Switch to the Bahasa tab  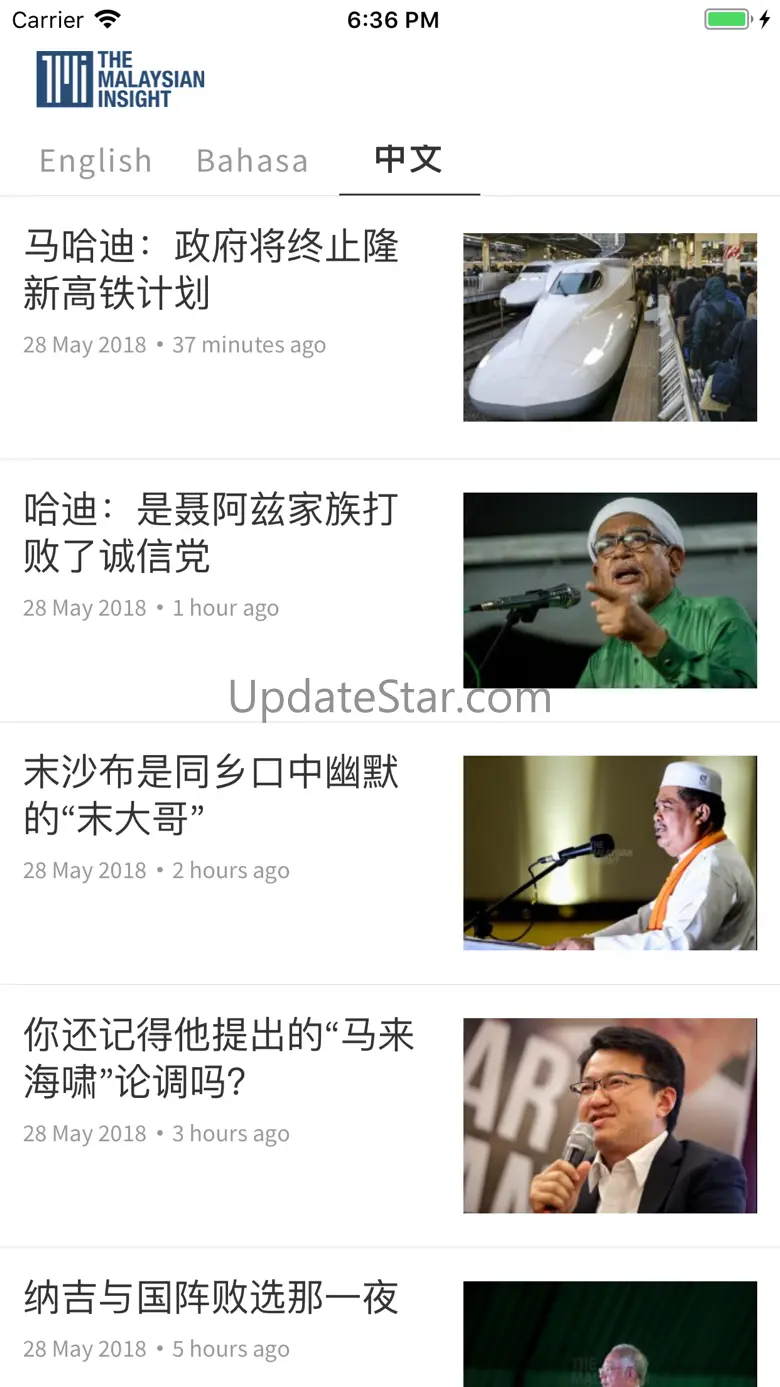tap(252, 161)
